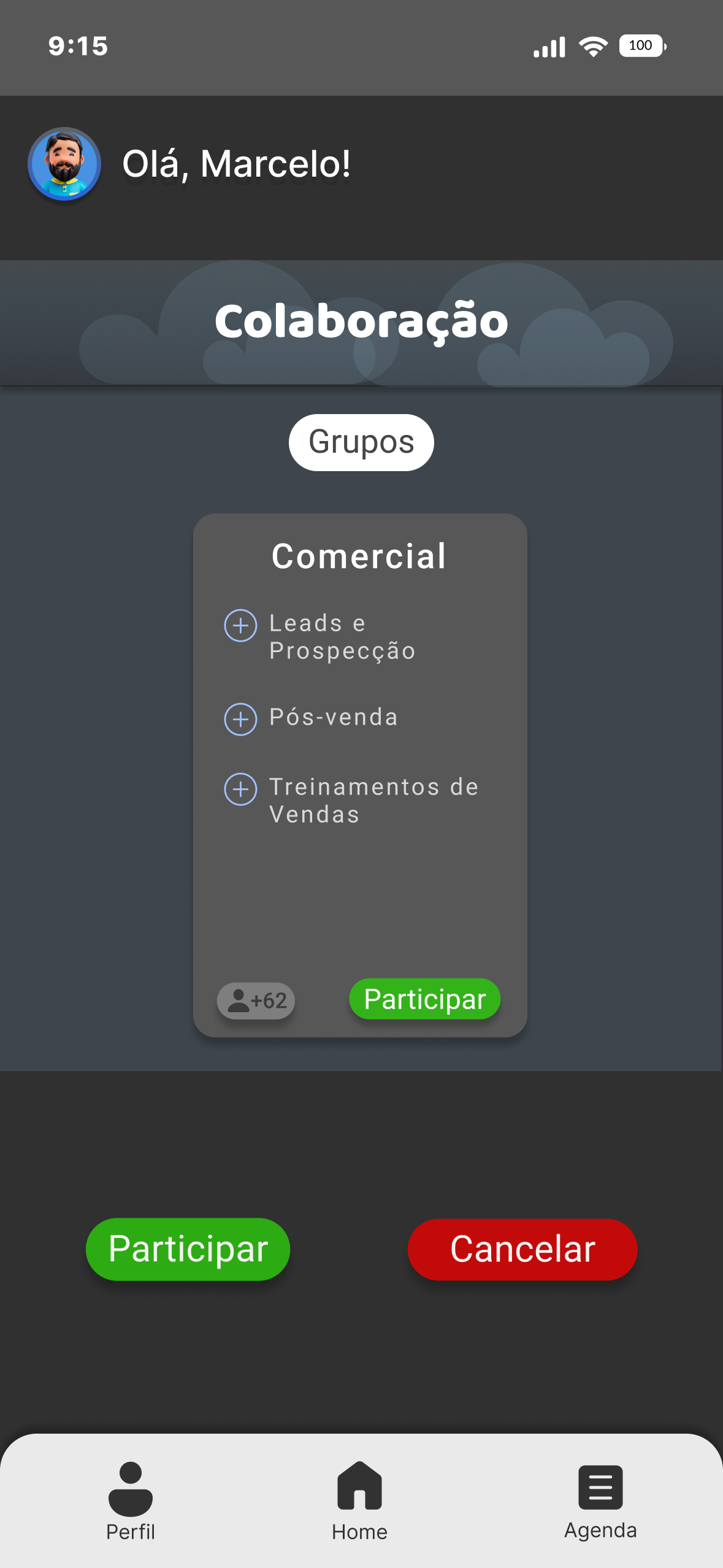Select the Grupos chip

(361, 442)
